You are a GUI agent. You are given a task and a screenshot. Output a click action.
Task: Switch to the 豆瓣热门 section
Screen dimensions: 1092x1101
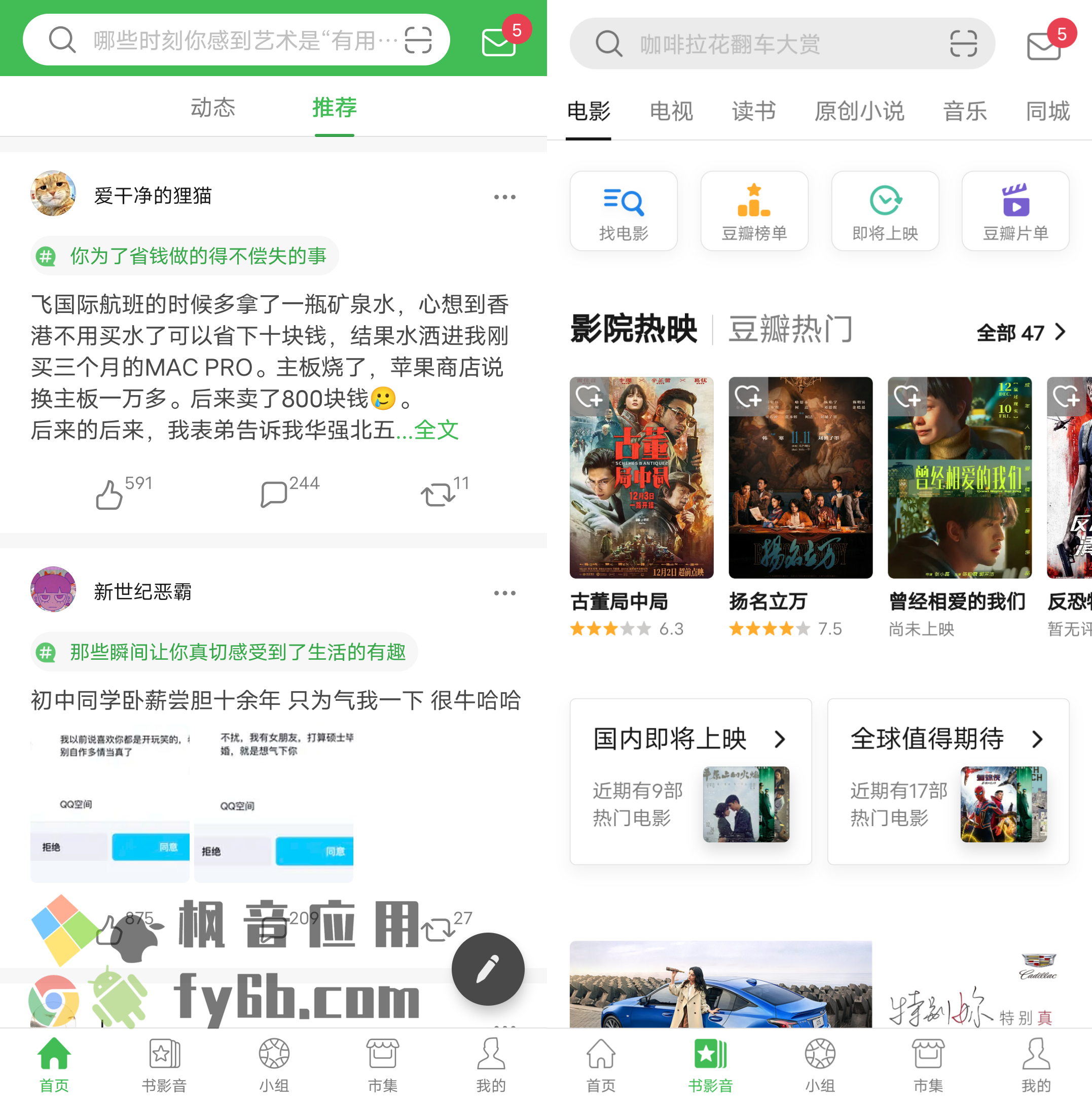[790, 330]
